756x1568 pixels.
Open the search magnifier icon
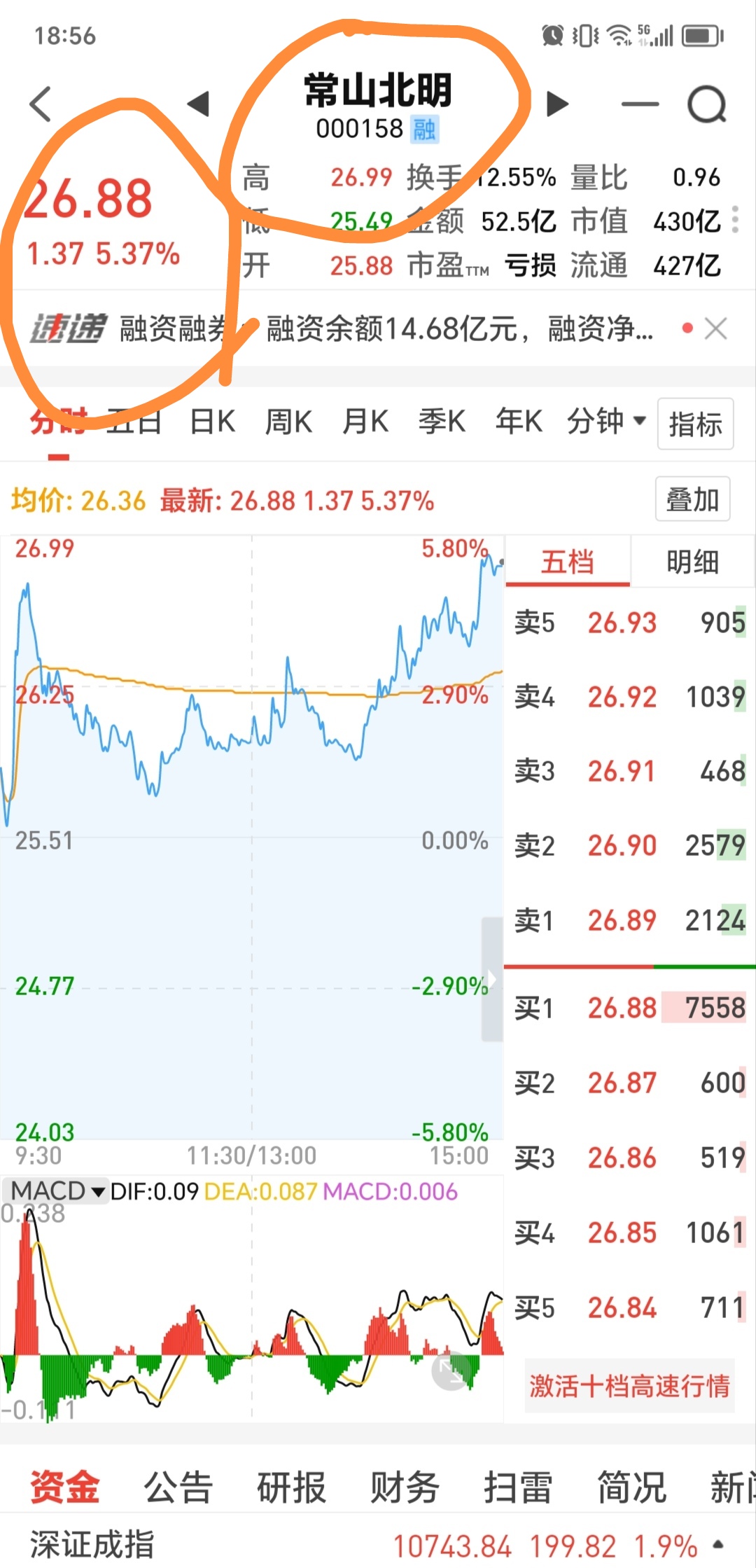coord(706,105)
